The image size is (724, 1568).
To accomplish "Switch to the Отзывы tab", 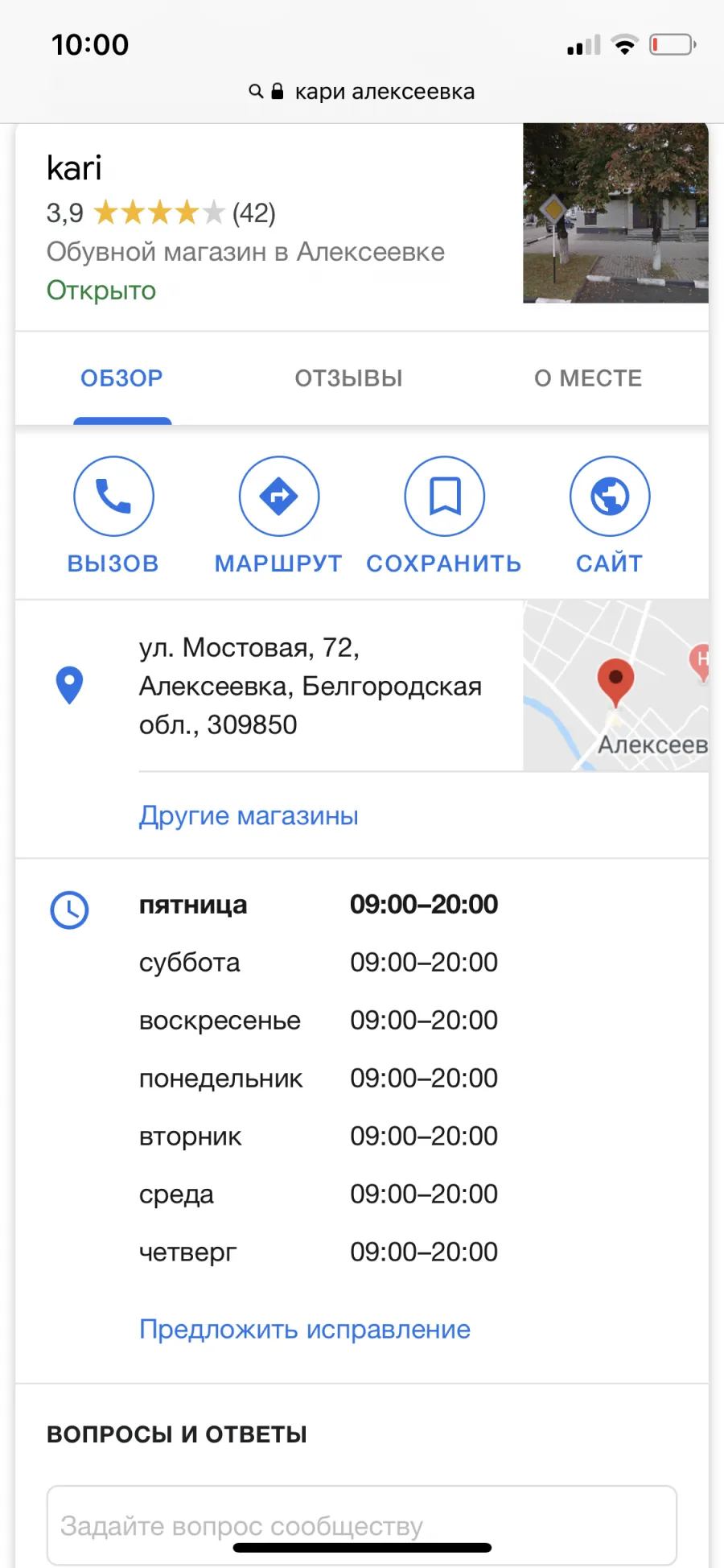I will pyautogui.click(x=348, y=378).
